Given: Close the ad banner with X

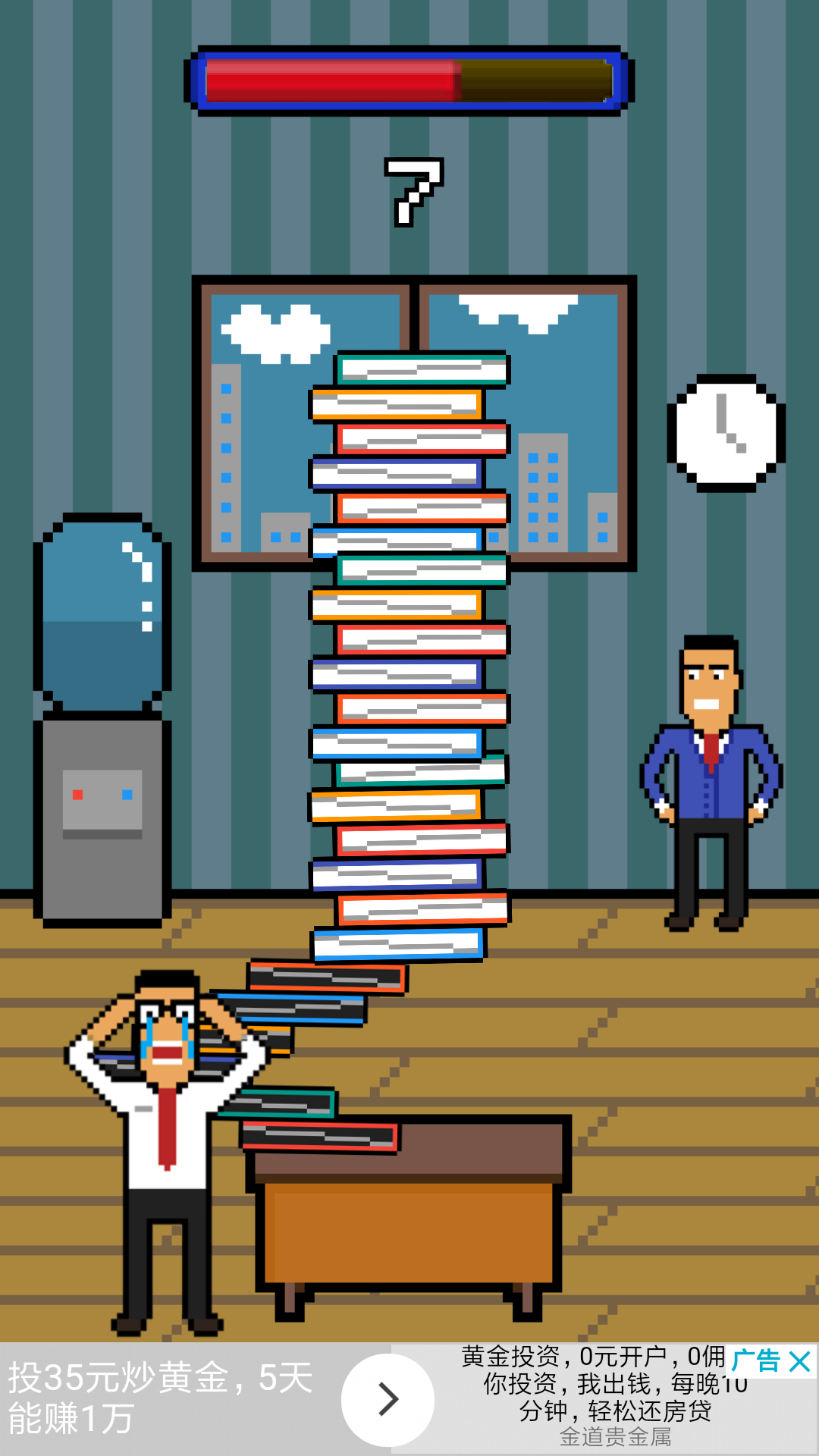Looking at the screenshot, I should [799, 1362].
